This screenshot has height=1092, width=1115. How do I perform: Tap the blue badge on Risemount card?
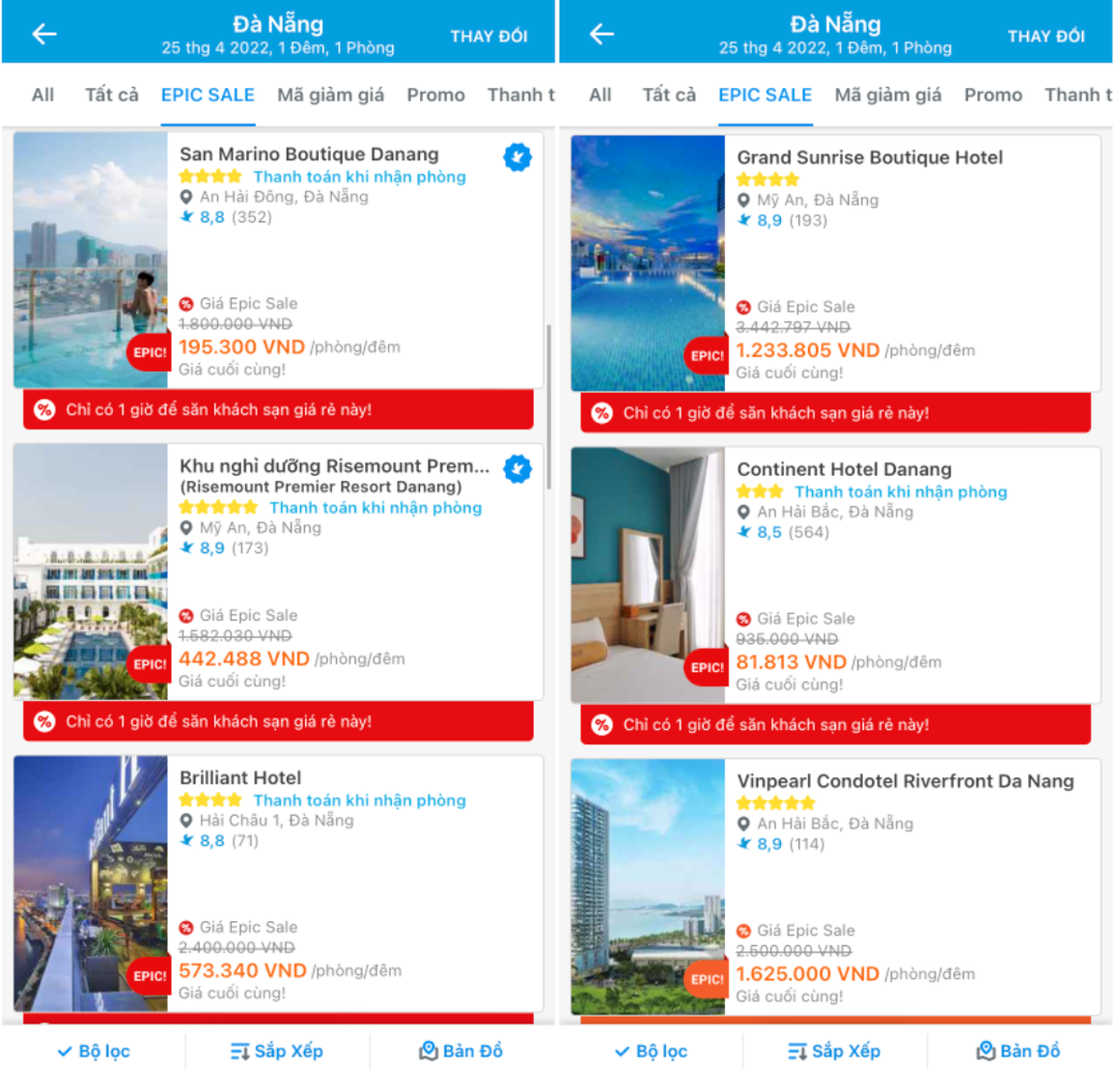[x=517, y=468]
